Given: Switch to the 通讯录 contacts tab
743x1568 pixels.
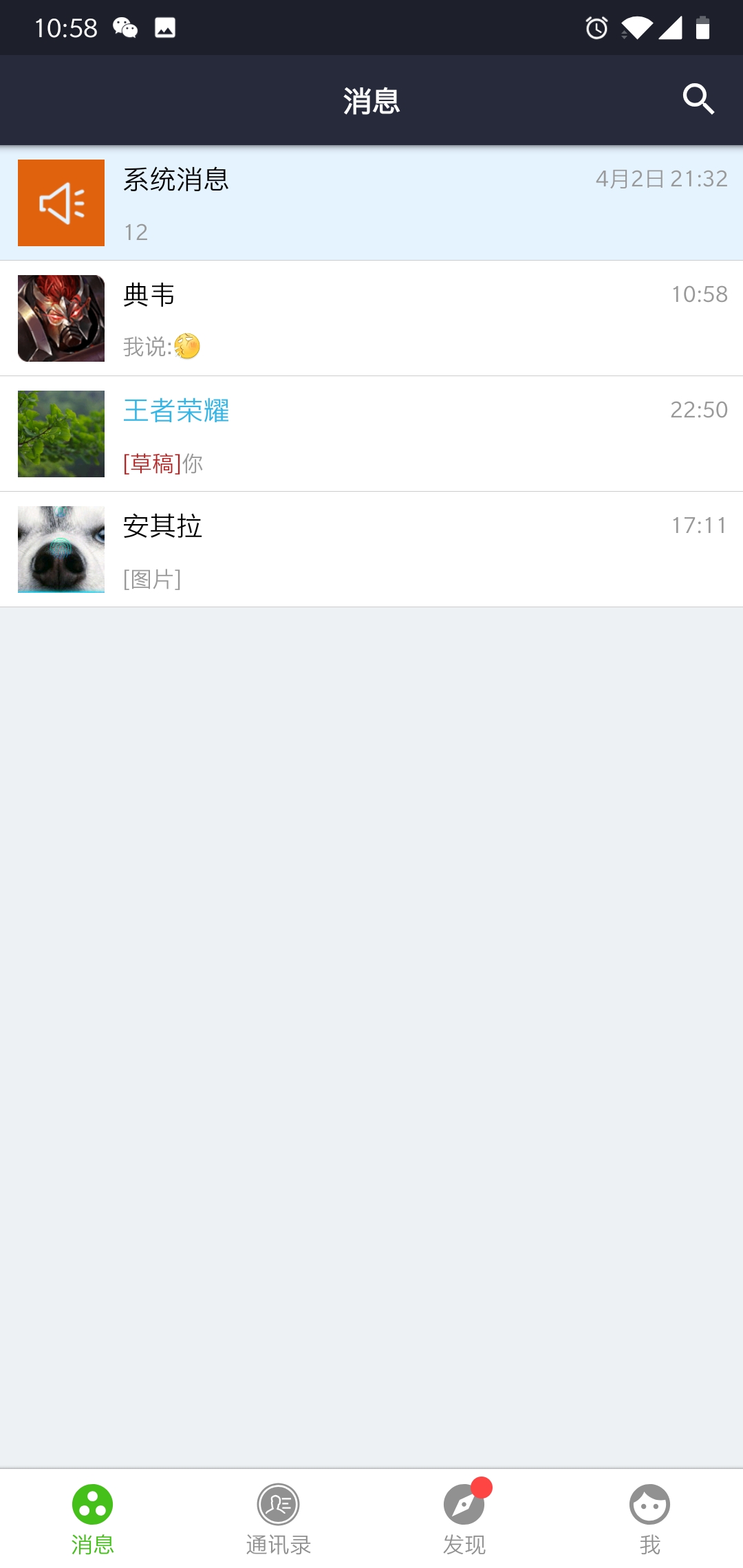Looking at the screenshot, I should point(279,1519).
